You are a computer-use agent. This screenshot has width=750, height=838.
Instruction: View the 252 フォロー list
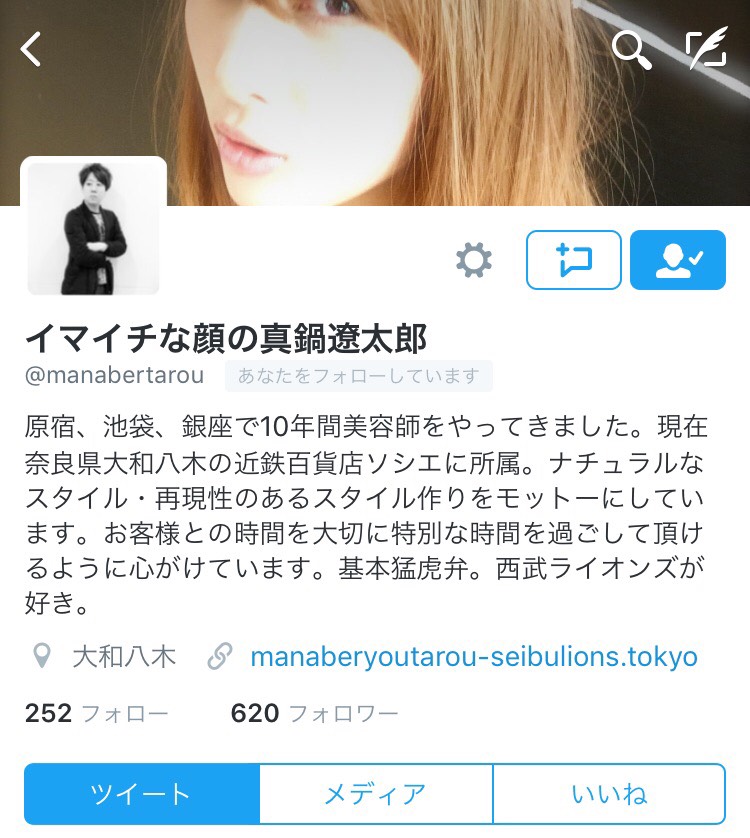coord(96,713)
